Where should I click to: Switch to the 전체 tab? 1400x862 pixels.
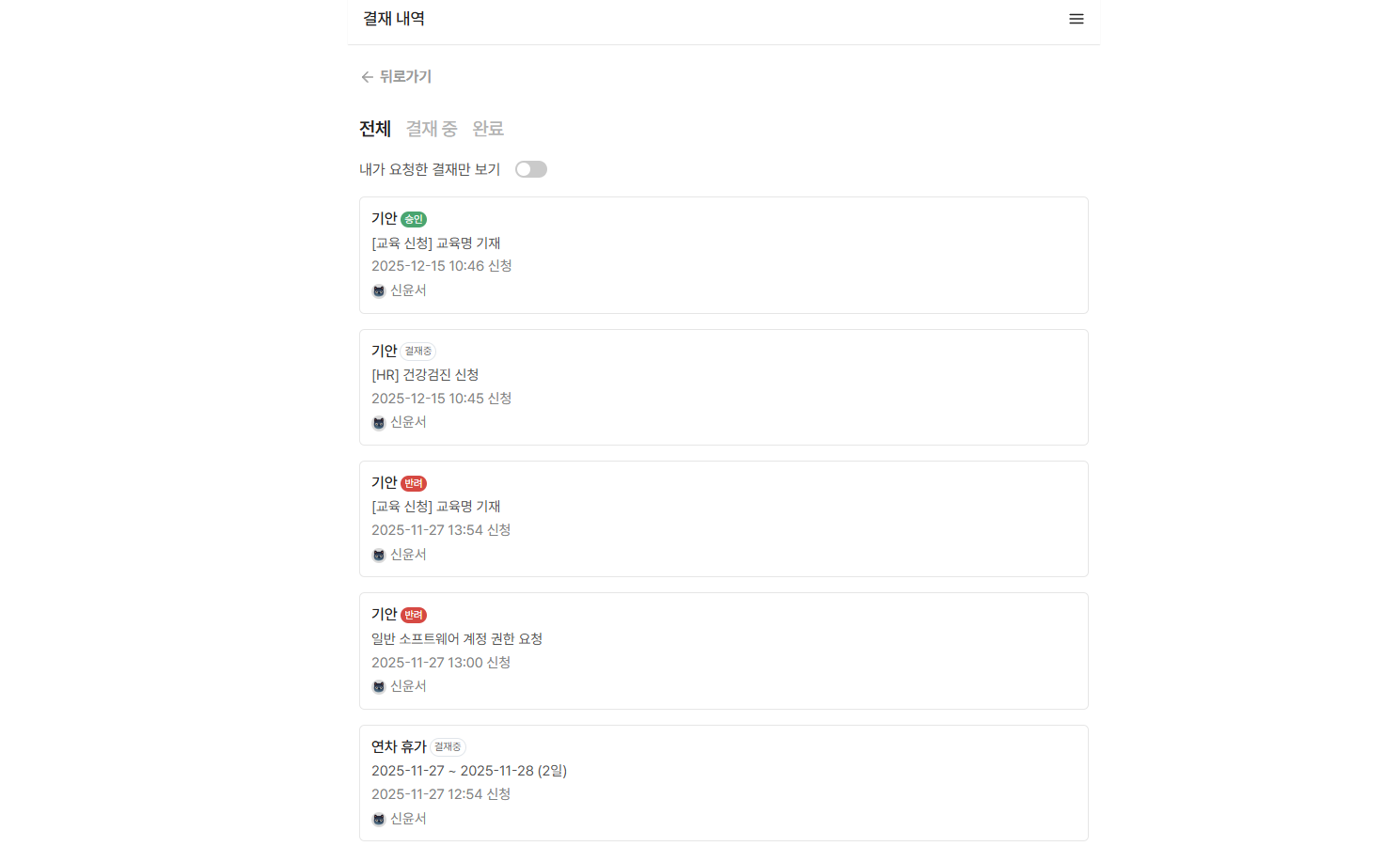(x=375, y=129)
